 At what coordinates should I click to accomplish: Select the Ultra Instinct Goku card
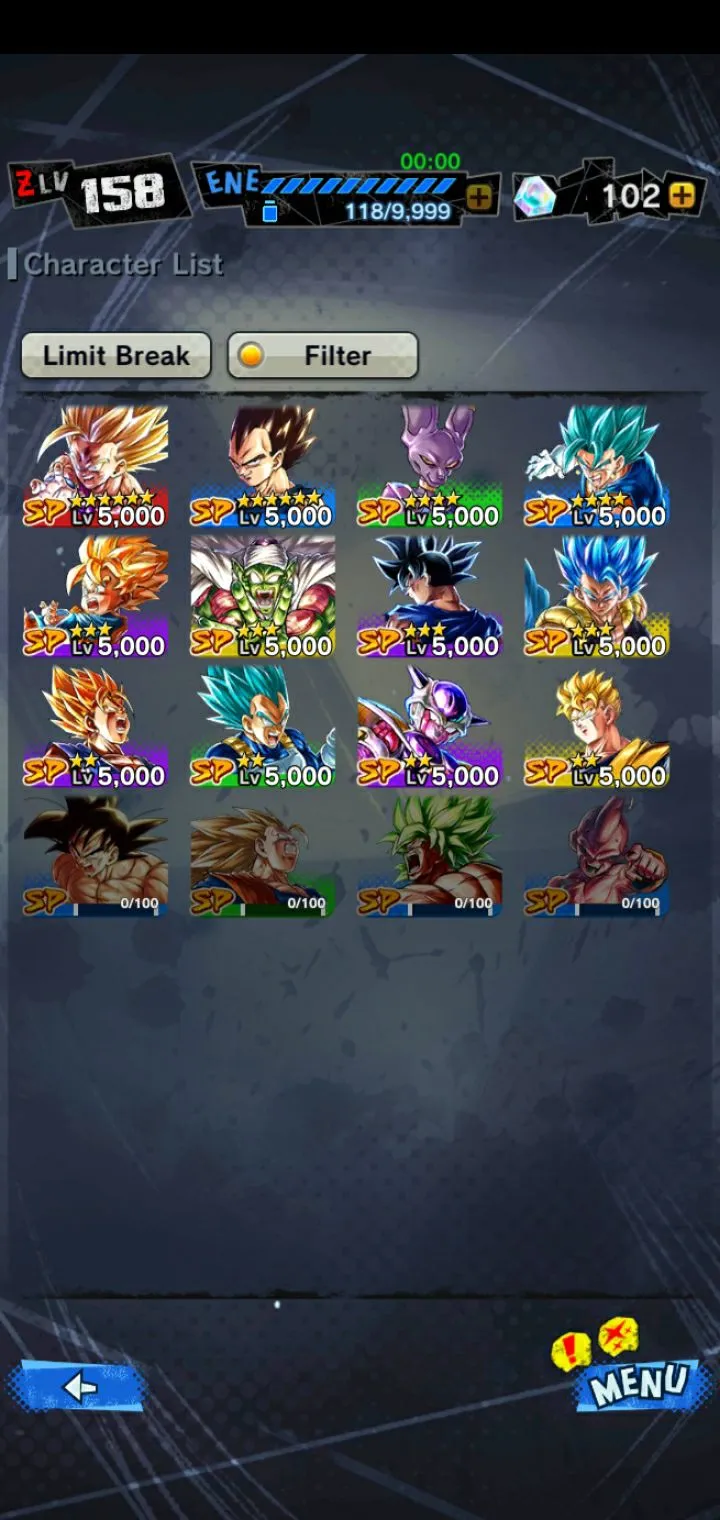click(430, 596)
